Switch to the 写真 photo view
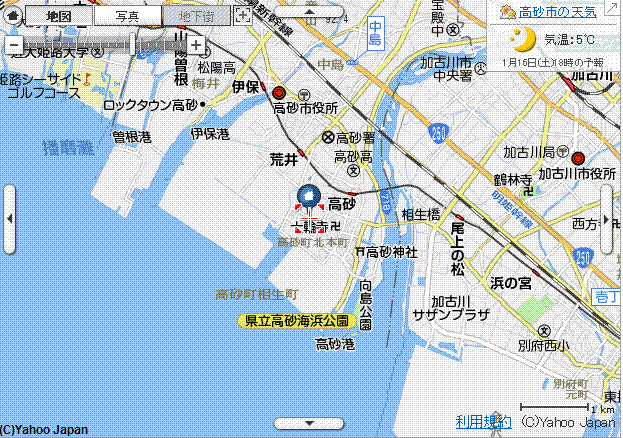The height and width of the screenshot is (438, 623). tap(127, 17)
